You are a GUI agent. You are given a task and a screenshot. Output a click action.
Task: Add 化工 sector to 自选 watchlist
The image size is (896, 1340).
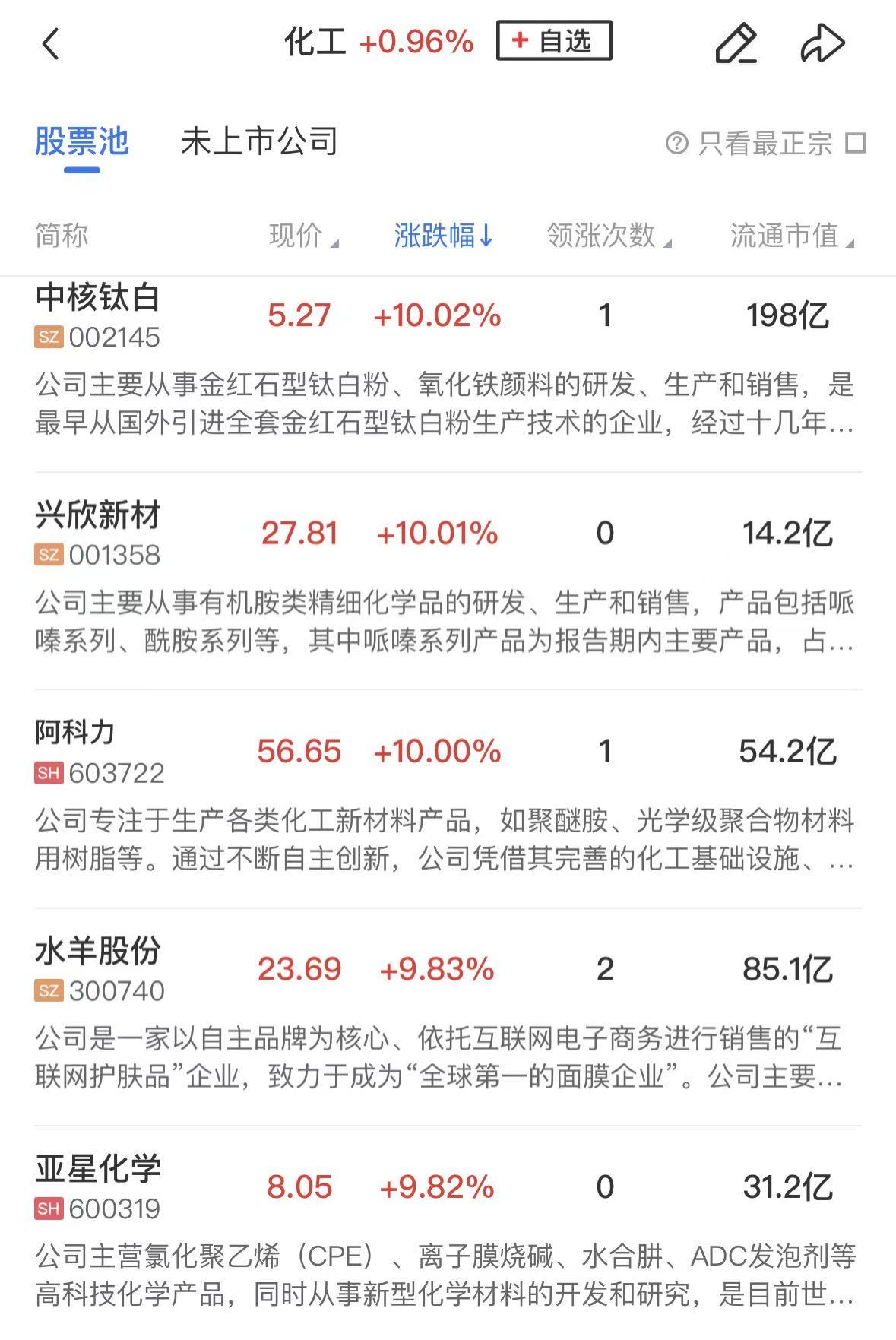coord(554,41)
